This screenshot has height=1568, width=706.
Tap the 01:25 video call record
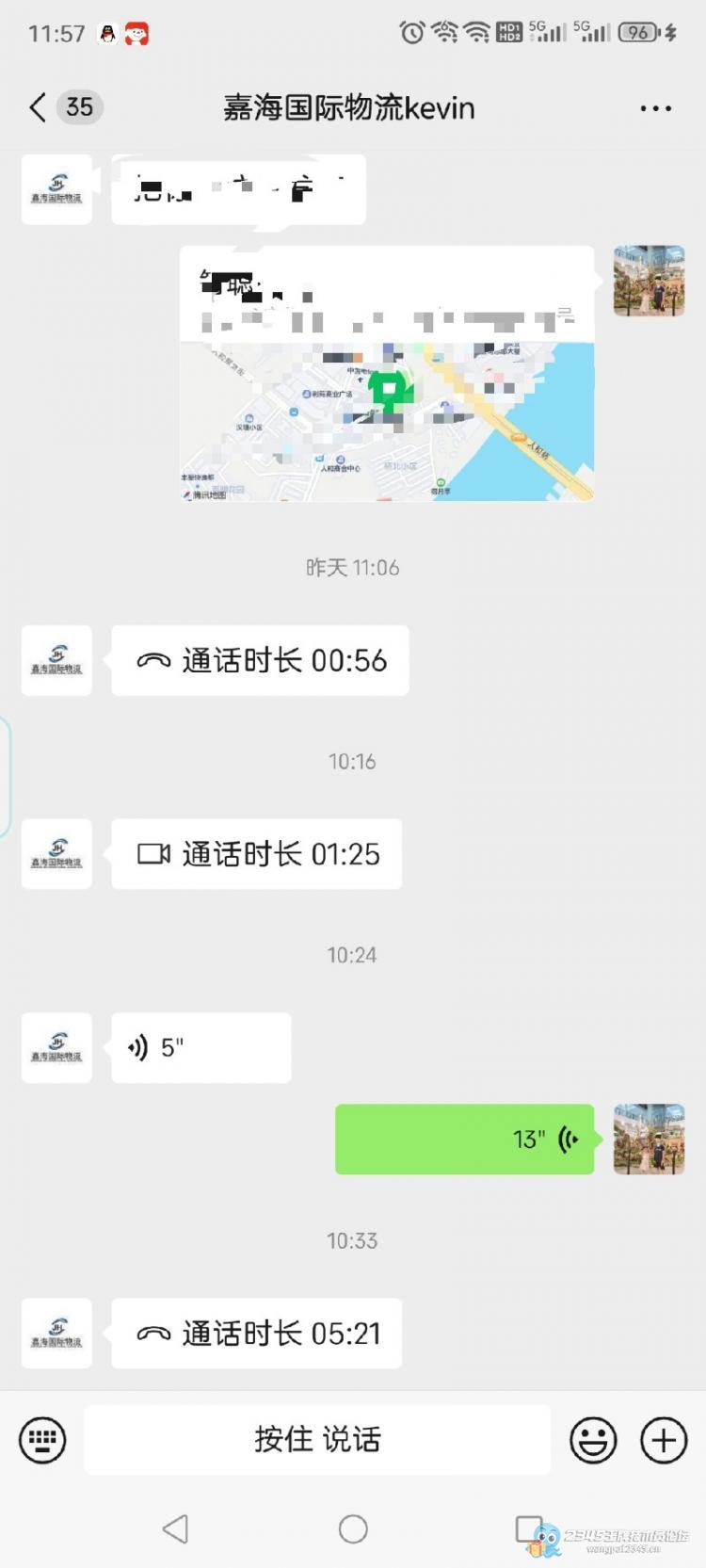click(257, 854)
